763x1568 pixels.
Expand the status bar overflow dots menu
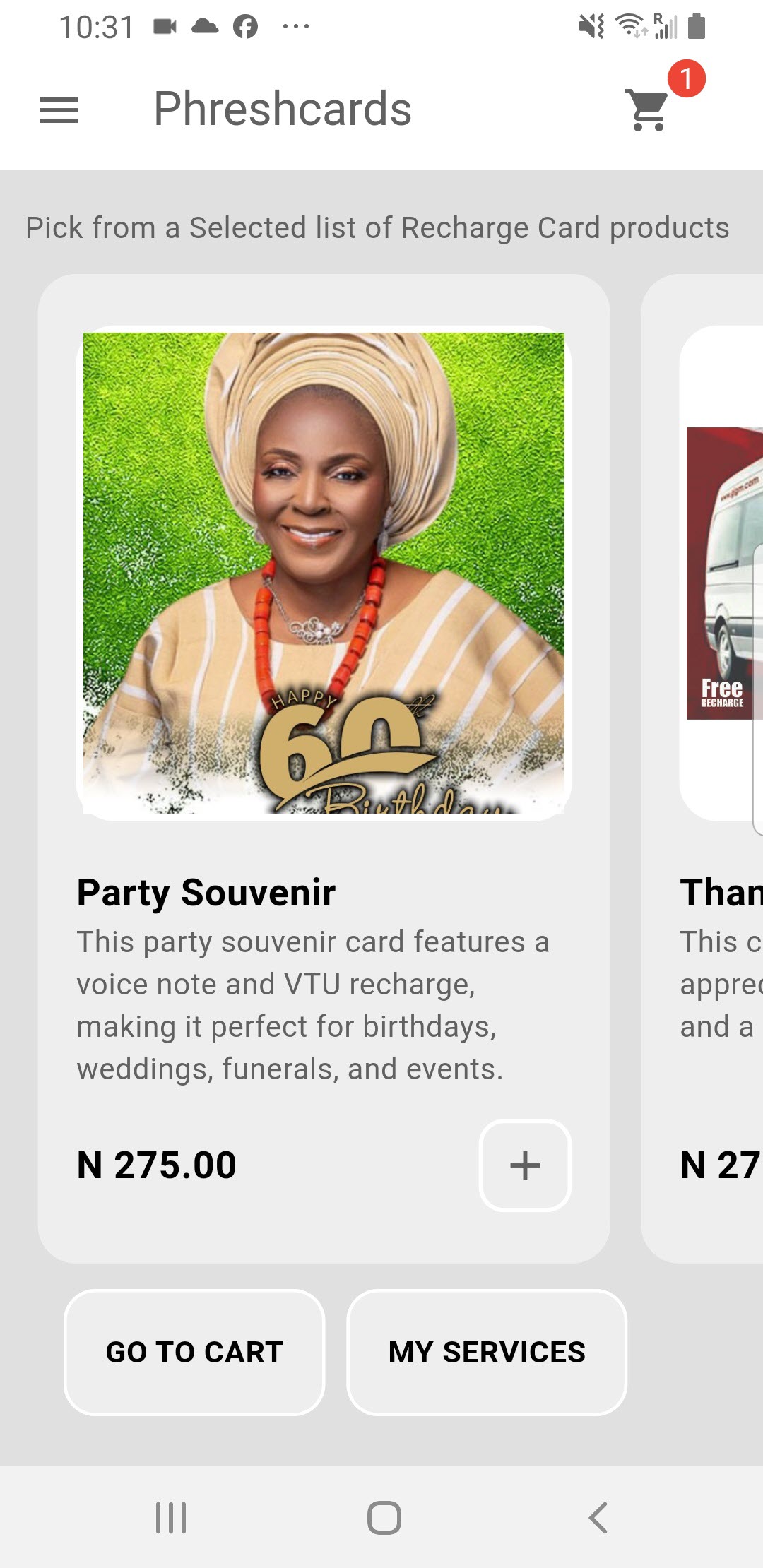(x=296, y=27)
